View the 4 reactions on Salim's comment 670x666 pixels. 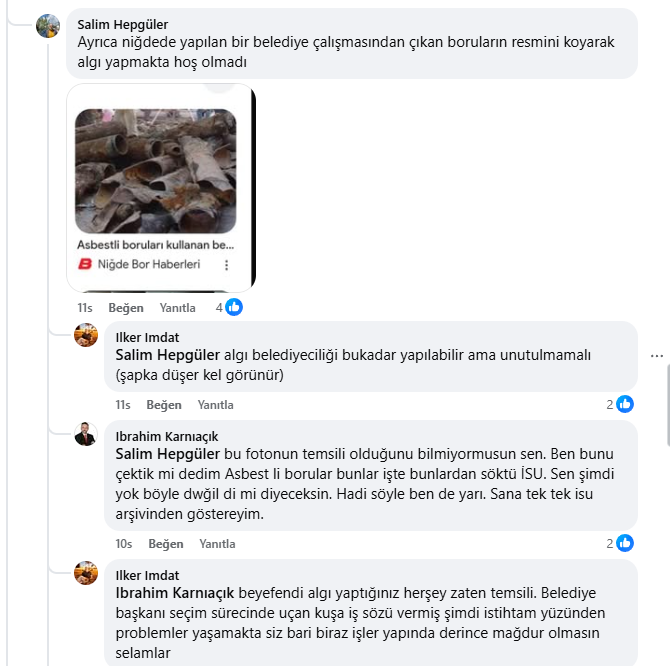click(229, 307)
